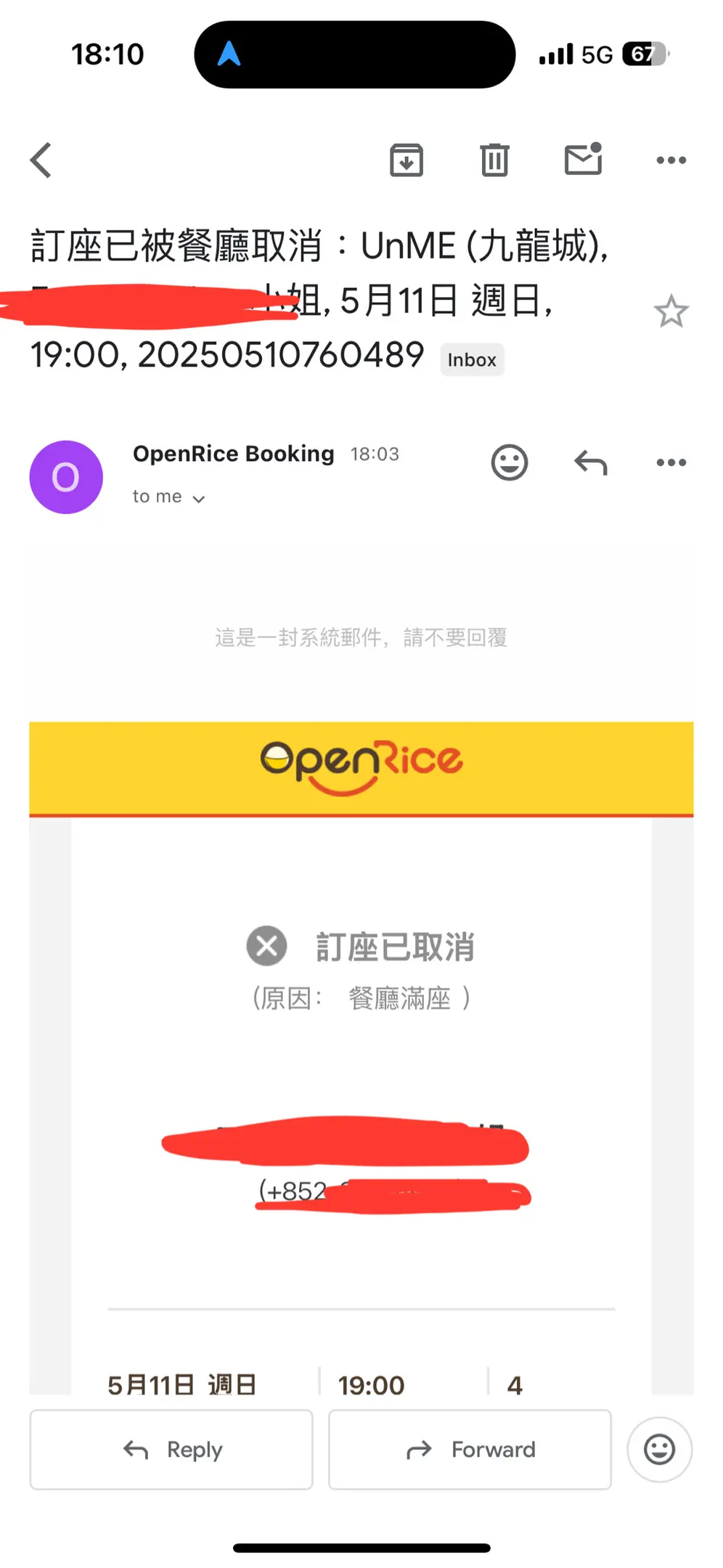
Task: Forward this email
Action: tap(470, 1450)
